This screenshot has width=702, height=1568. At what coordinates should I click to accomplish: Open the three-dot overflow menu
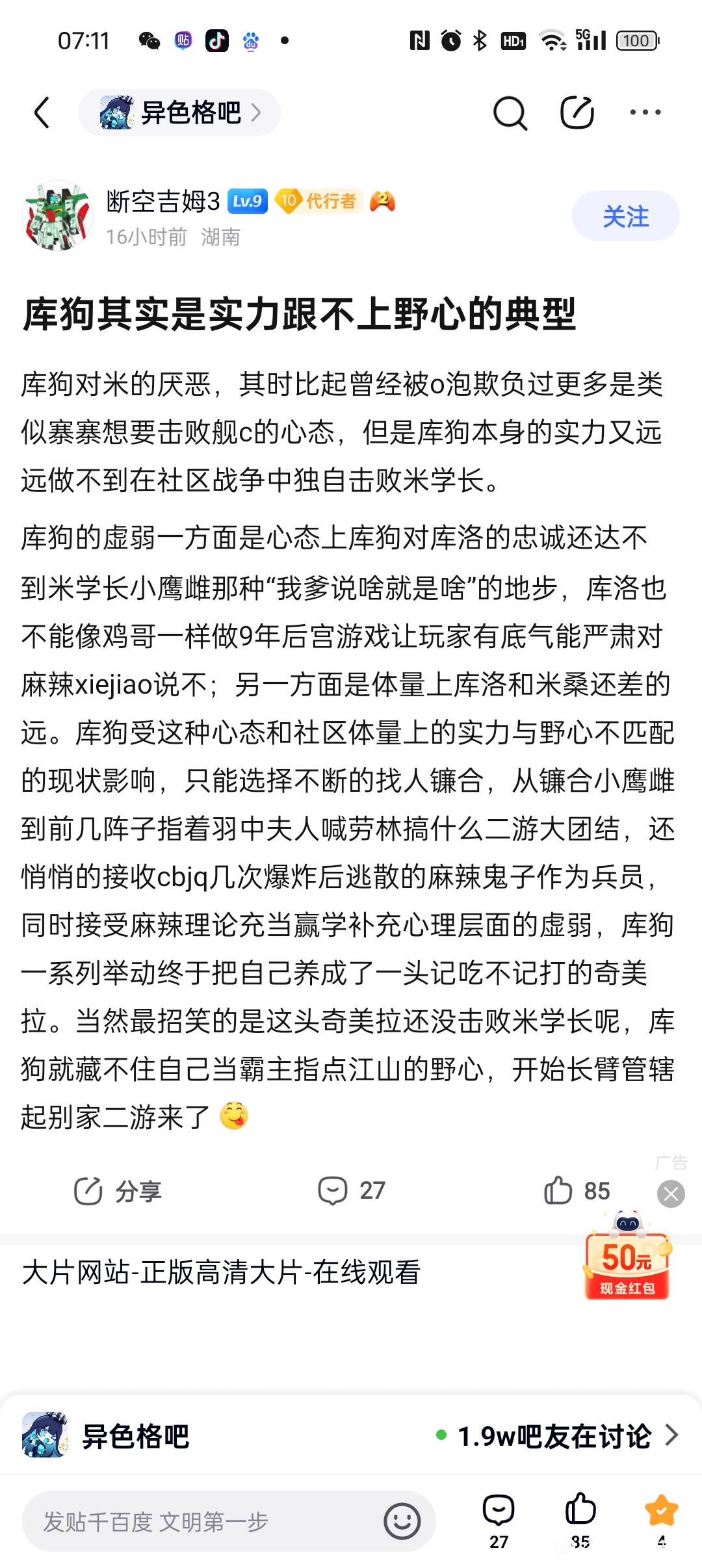(645, 112)
